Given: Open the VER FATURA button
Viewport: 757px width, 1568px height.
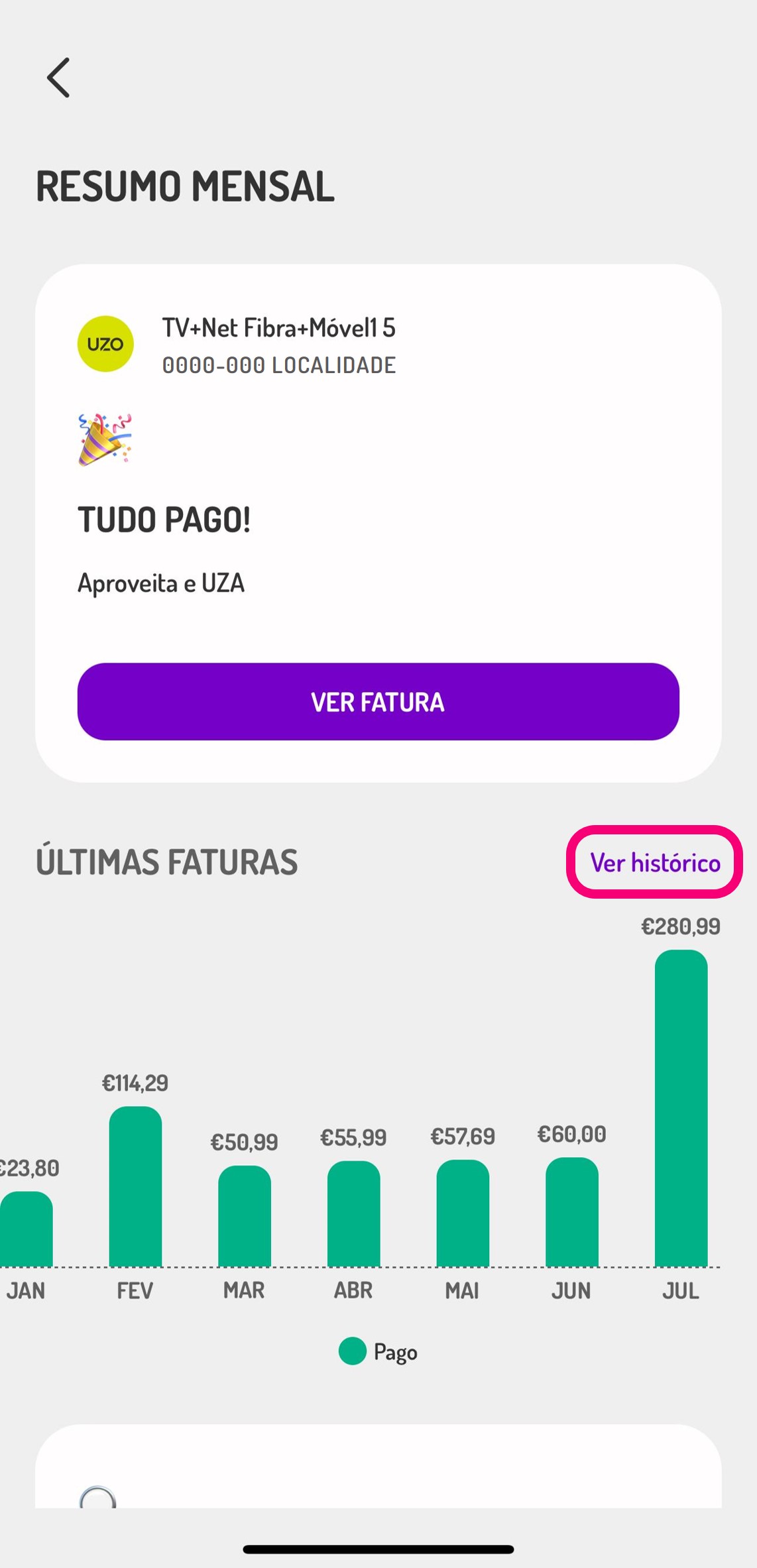Looking at the screenshot, I should pos(378,701).
